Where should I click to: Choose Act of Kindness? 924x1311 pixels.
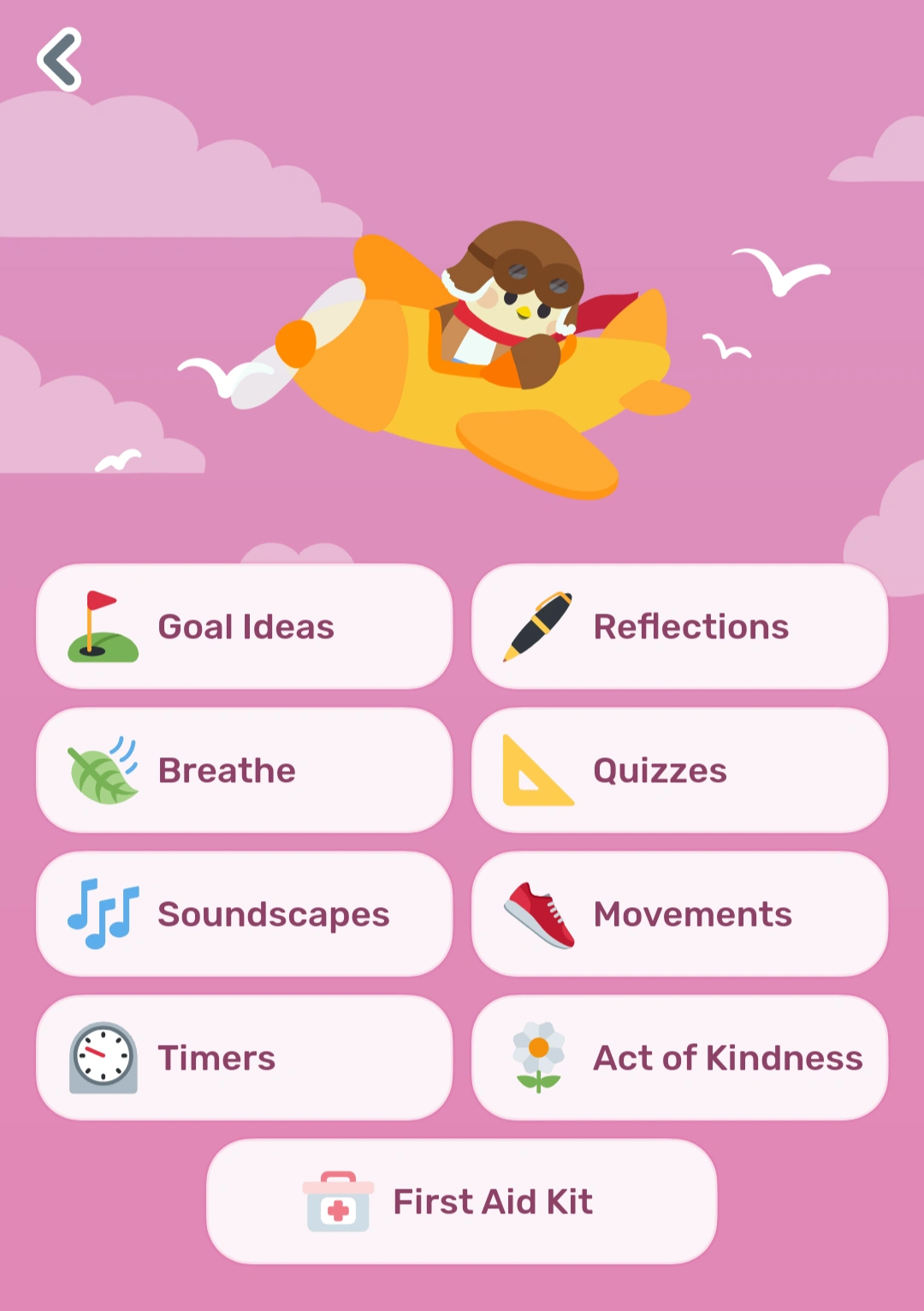tap(679, 1058)
